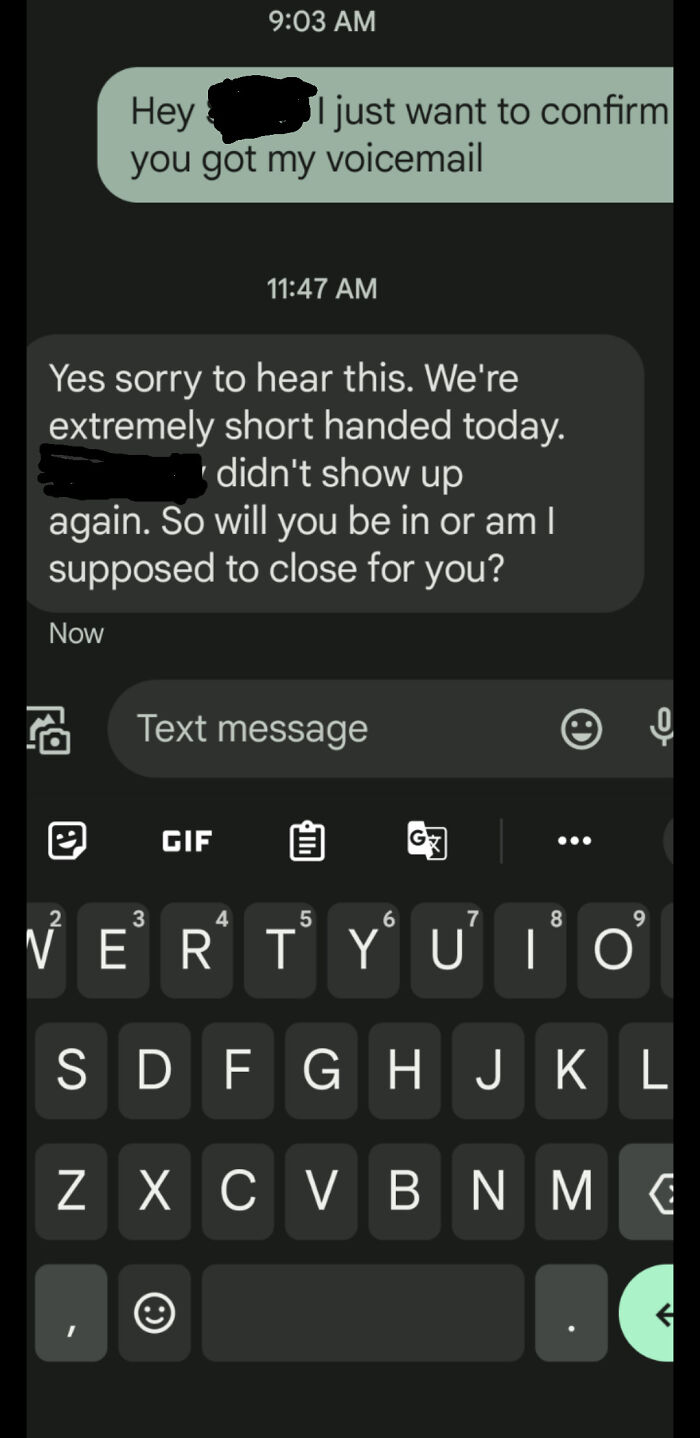Open the GIF search on keyboard
Image resolution: width=700 pixels, height=1438 pixels.
[187, 841]
